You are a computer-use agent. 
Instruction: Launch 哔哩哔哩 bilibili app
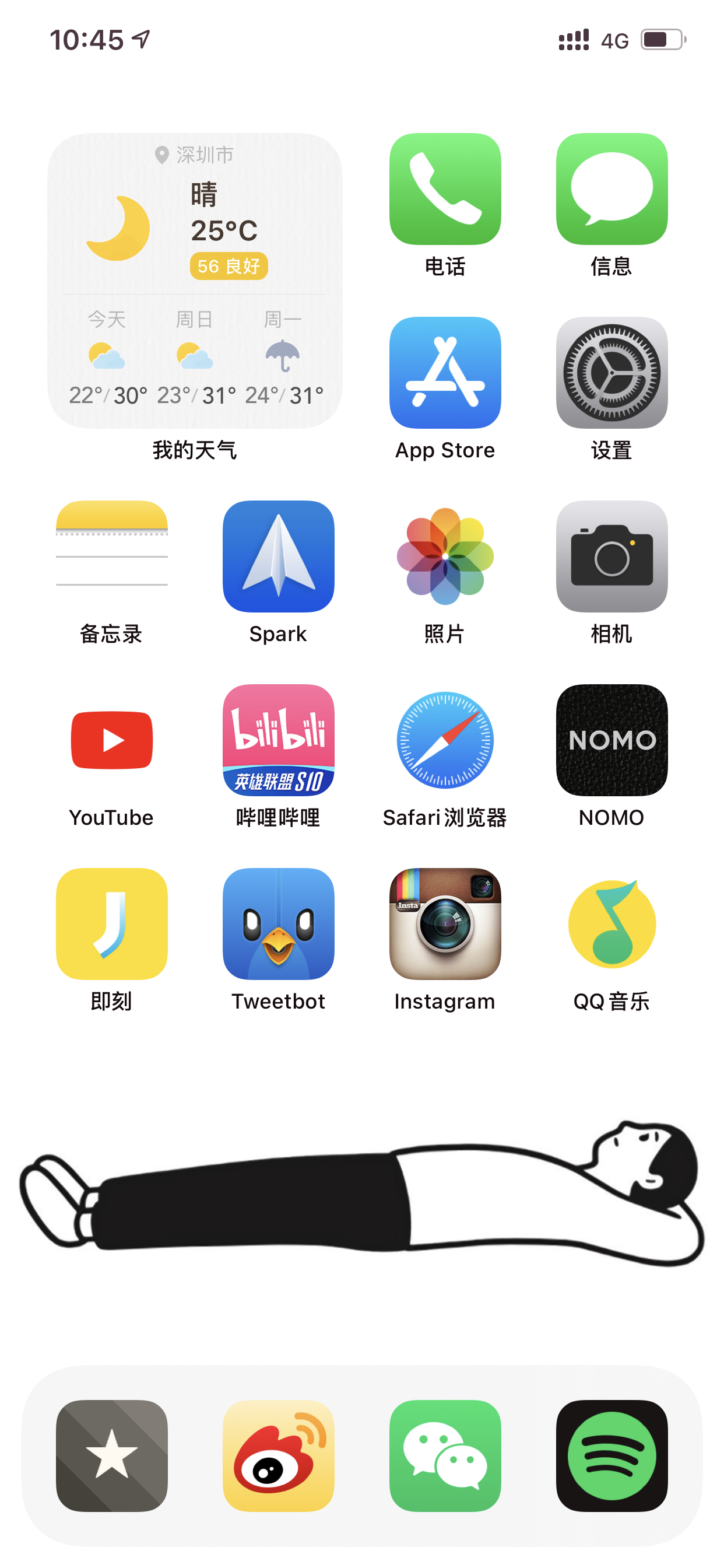coord(279,740)
